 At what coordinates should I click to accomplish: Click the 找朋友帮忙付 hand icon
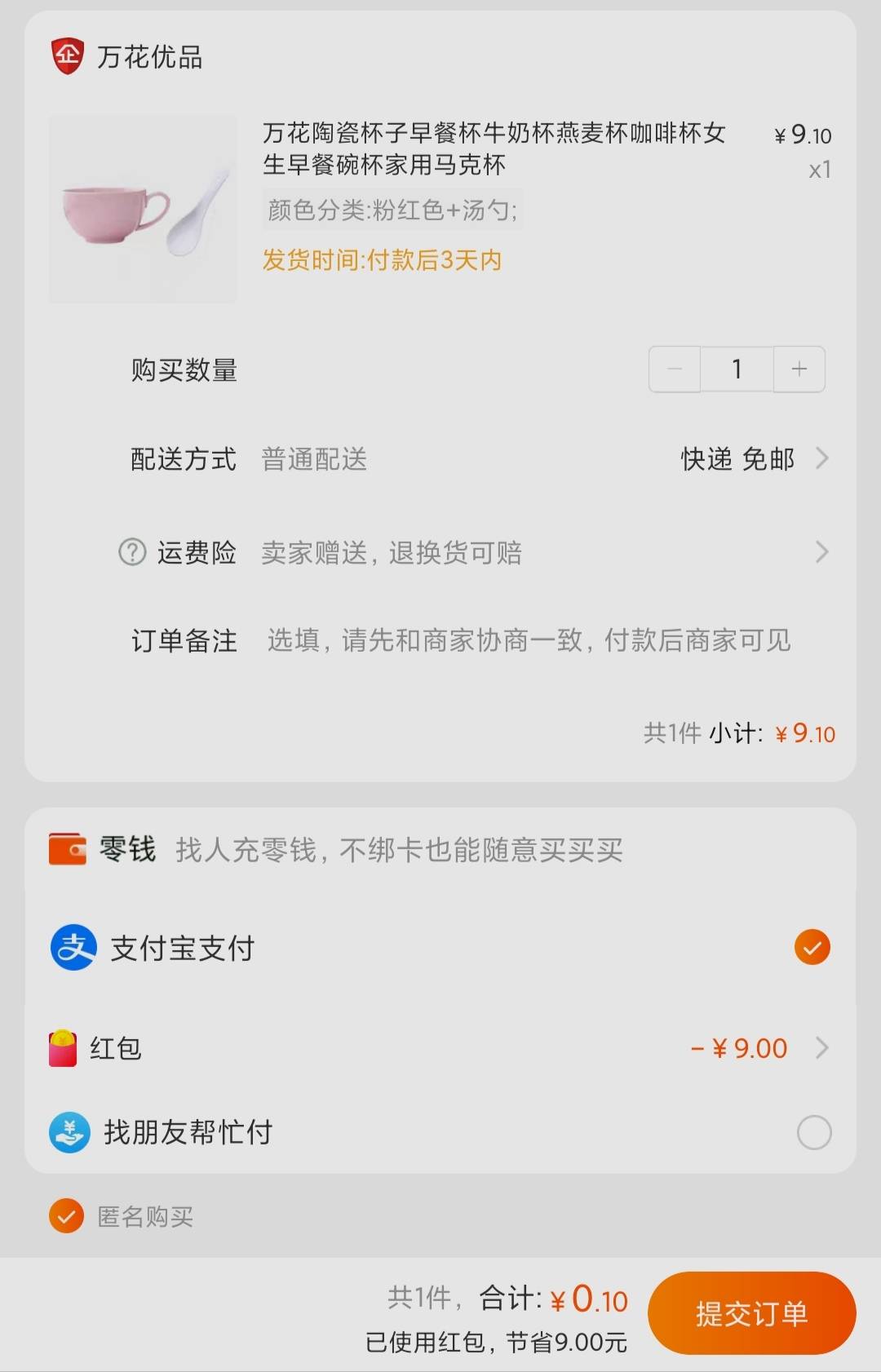[70, 1131]
